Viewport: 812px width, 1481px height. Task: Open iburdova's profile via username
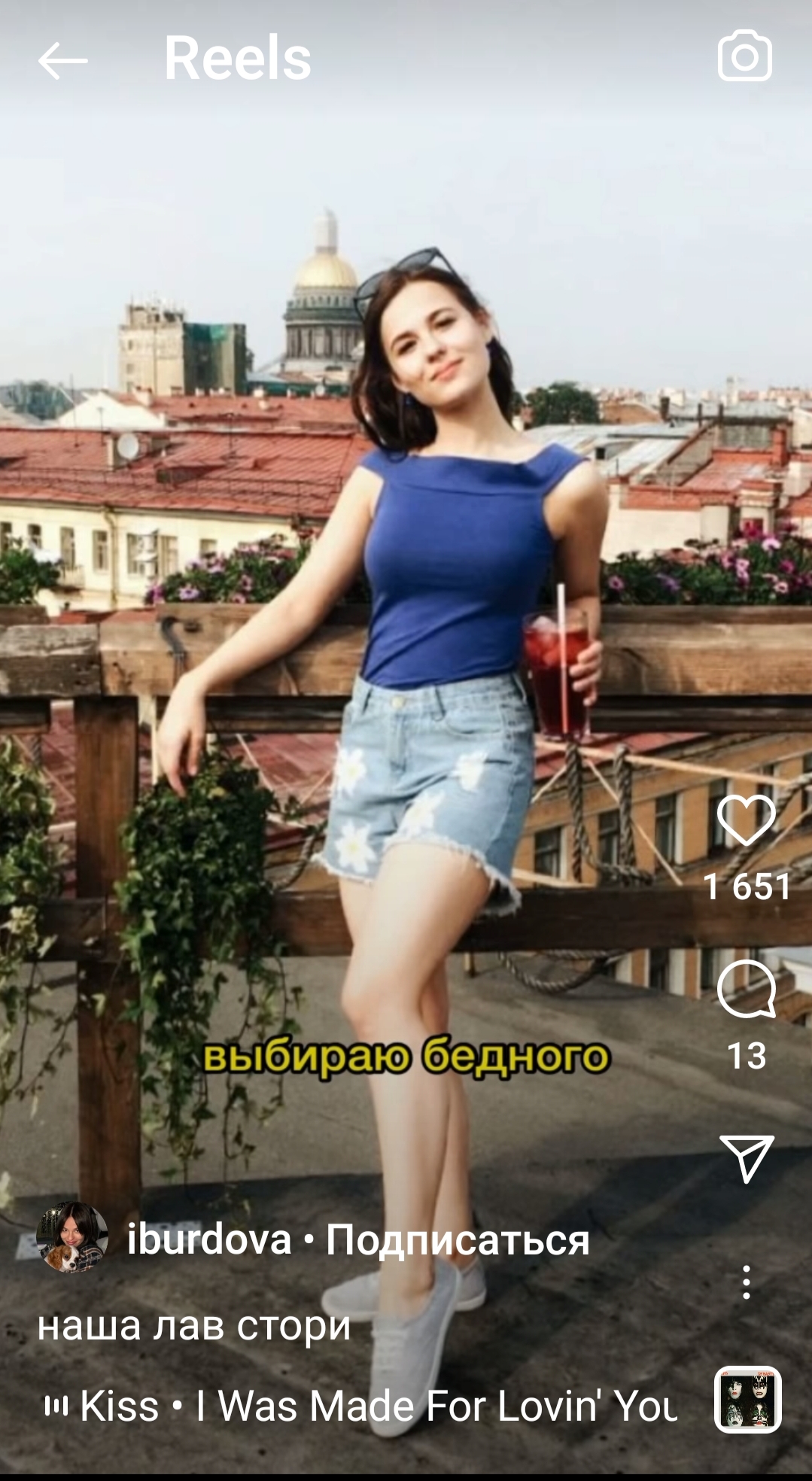pyautogui.click(x=208, y=1239)
